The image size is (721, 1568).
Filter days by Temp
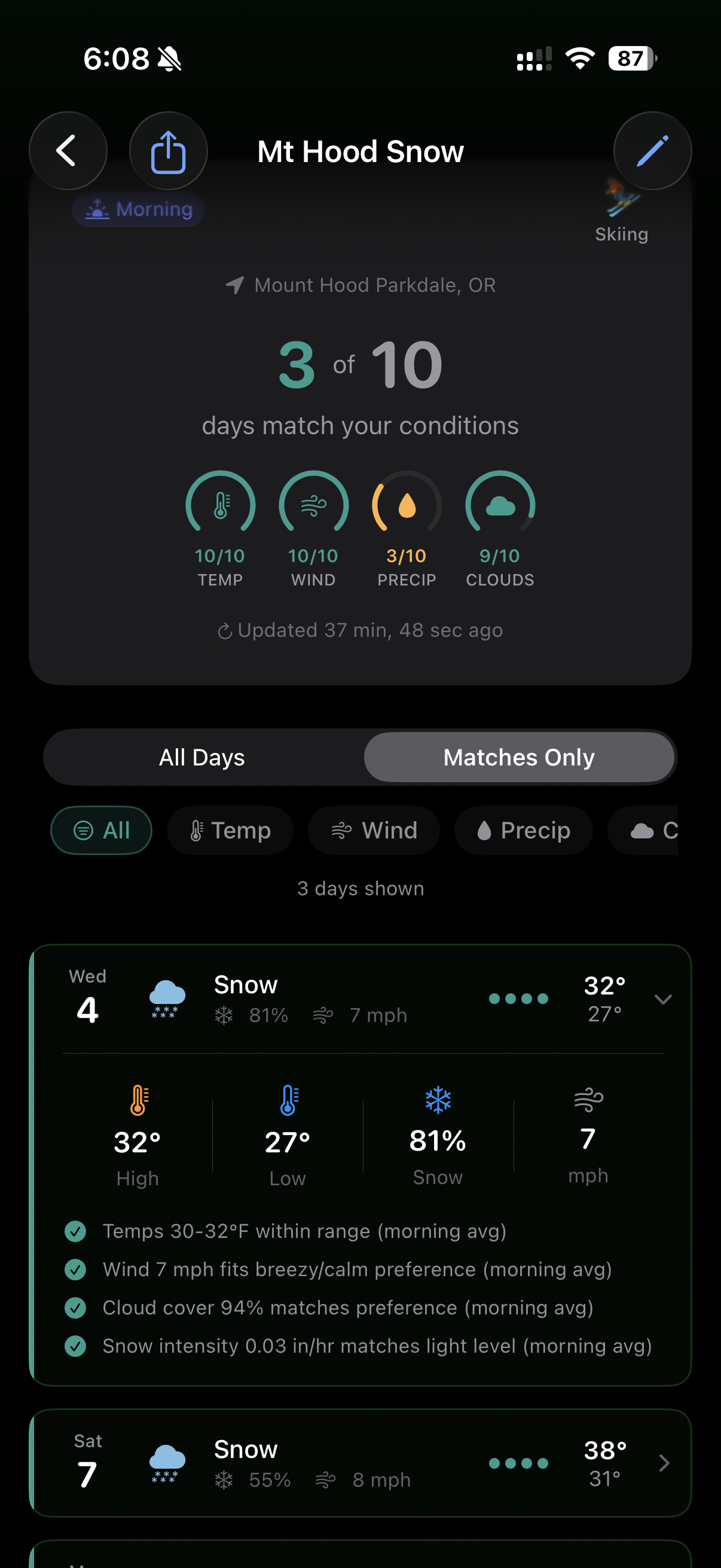pyautogui.click(x=230, y=830)
